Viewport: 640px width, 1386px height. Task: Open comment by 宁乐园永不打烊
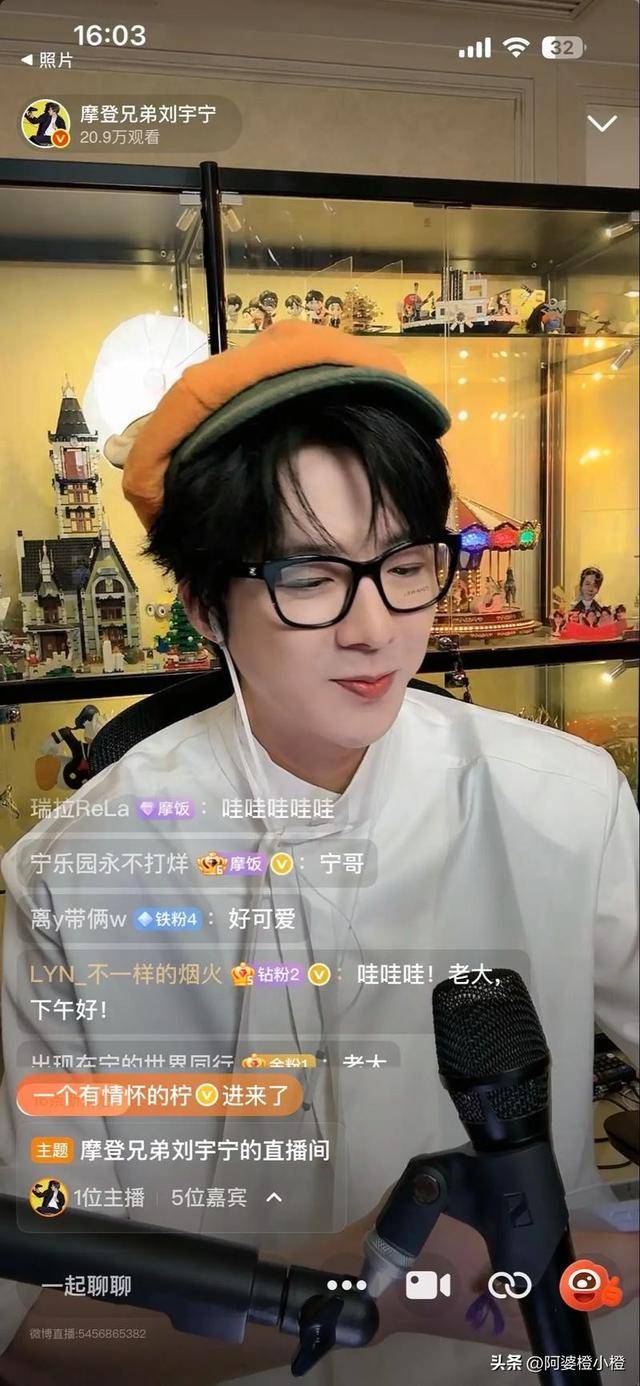[x=196, y=863]
